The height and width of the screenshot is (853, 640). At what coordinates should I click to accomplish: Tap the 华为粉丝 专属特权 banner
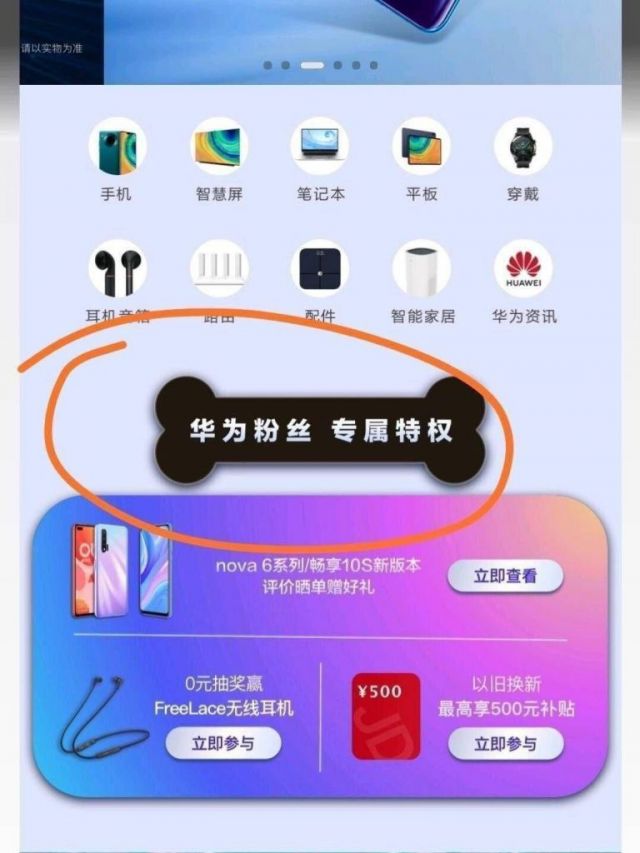tap(321, 430)
